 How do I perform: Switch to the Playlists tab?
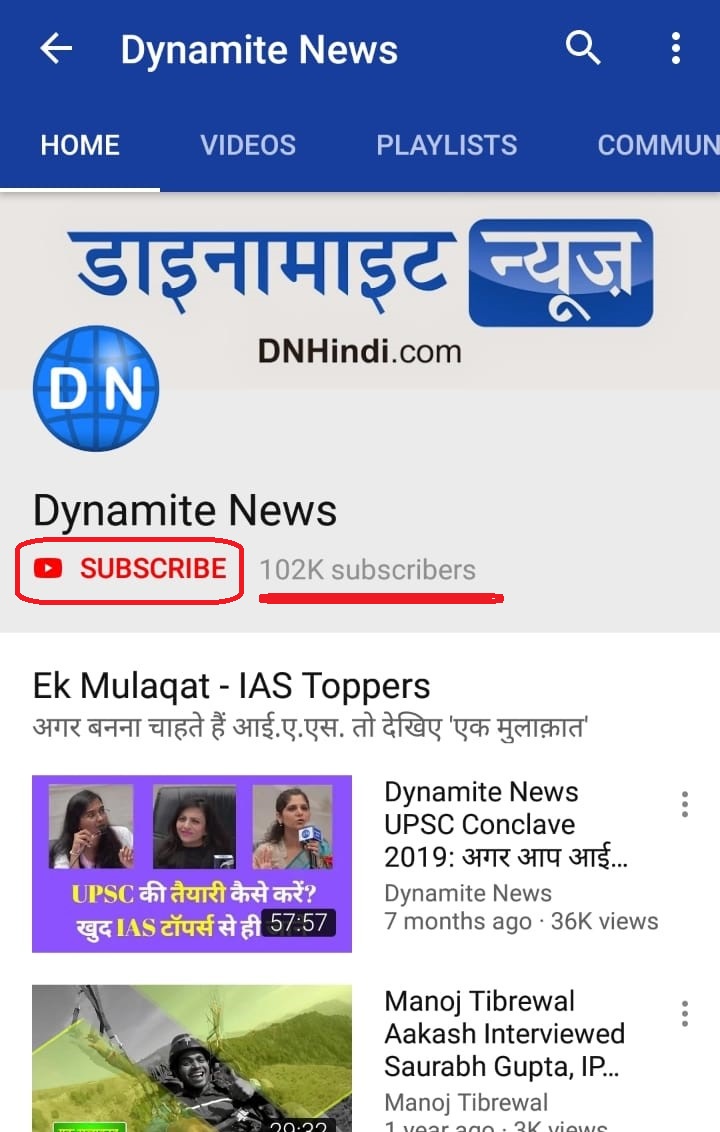[x=446, y=145]
